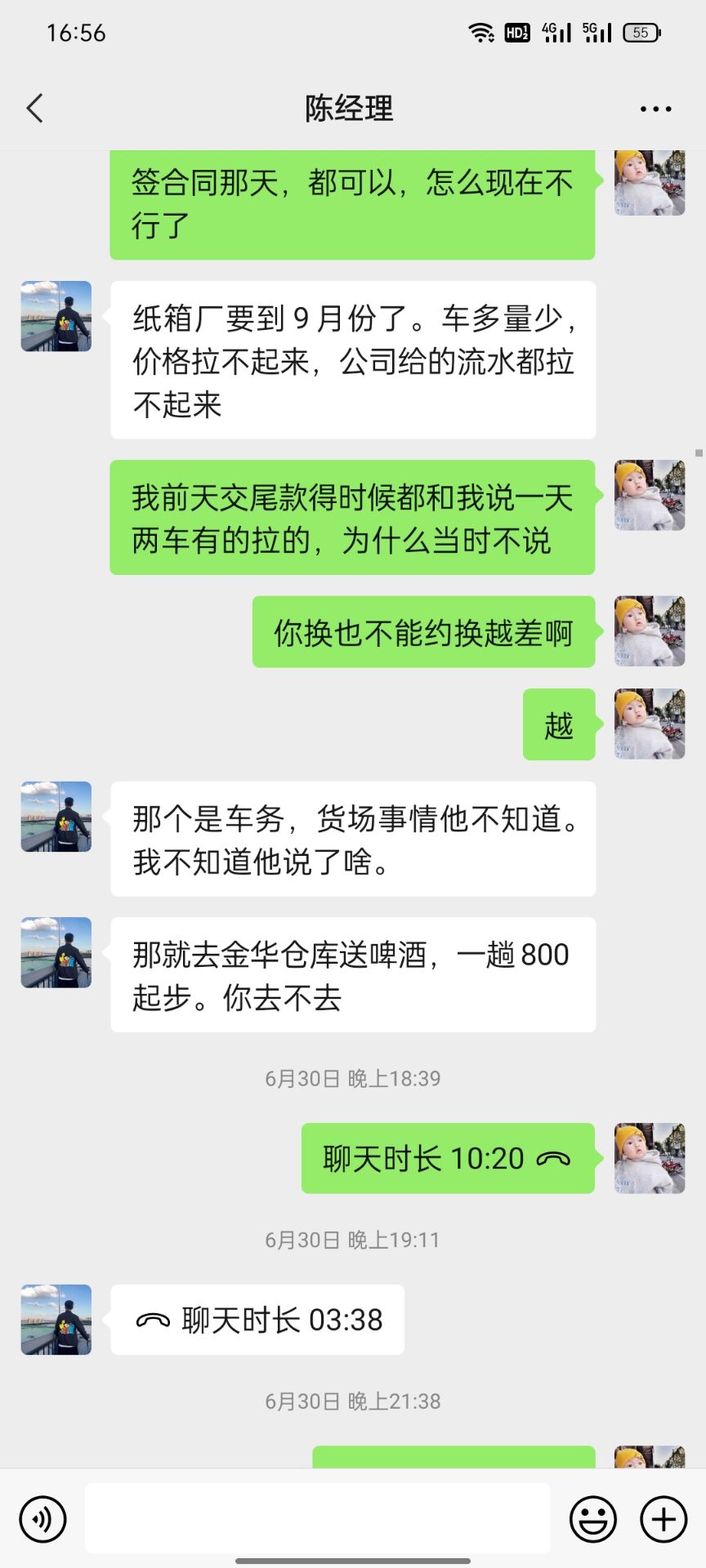Call back from the 聊天时长 03:38 record

[x=257, y=1320]
